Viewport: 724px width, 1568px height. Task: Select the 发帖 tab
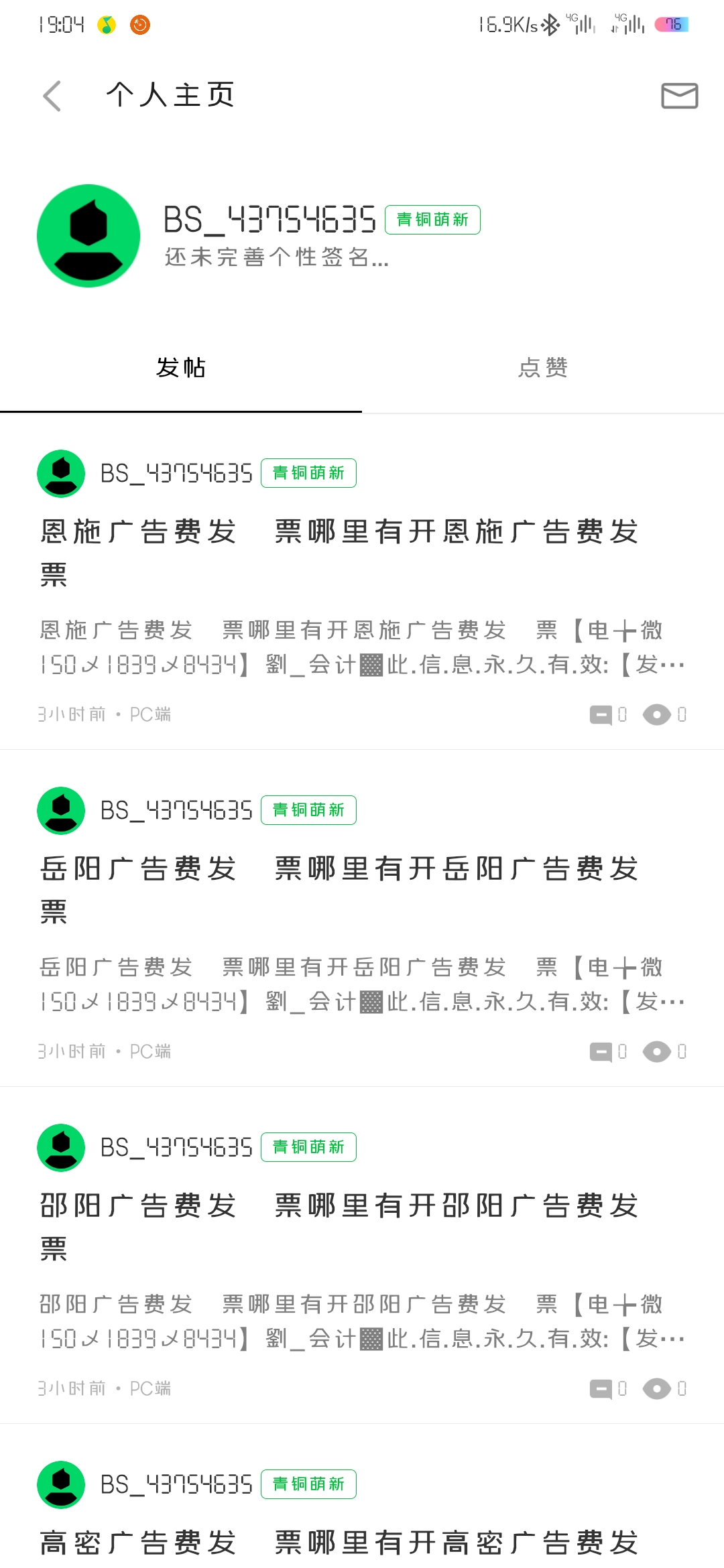[x=181, y=367]
